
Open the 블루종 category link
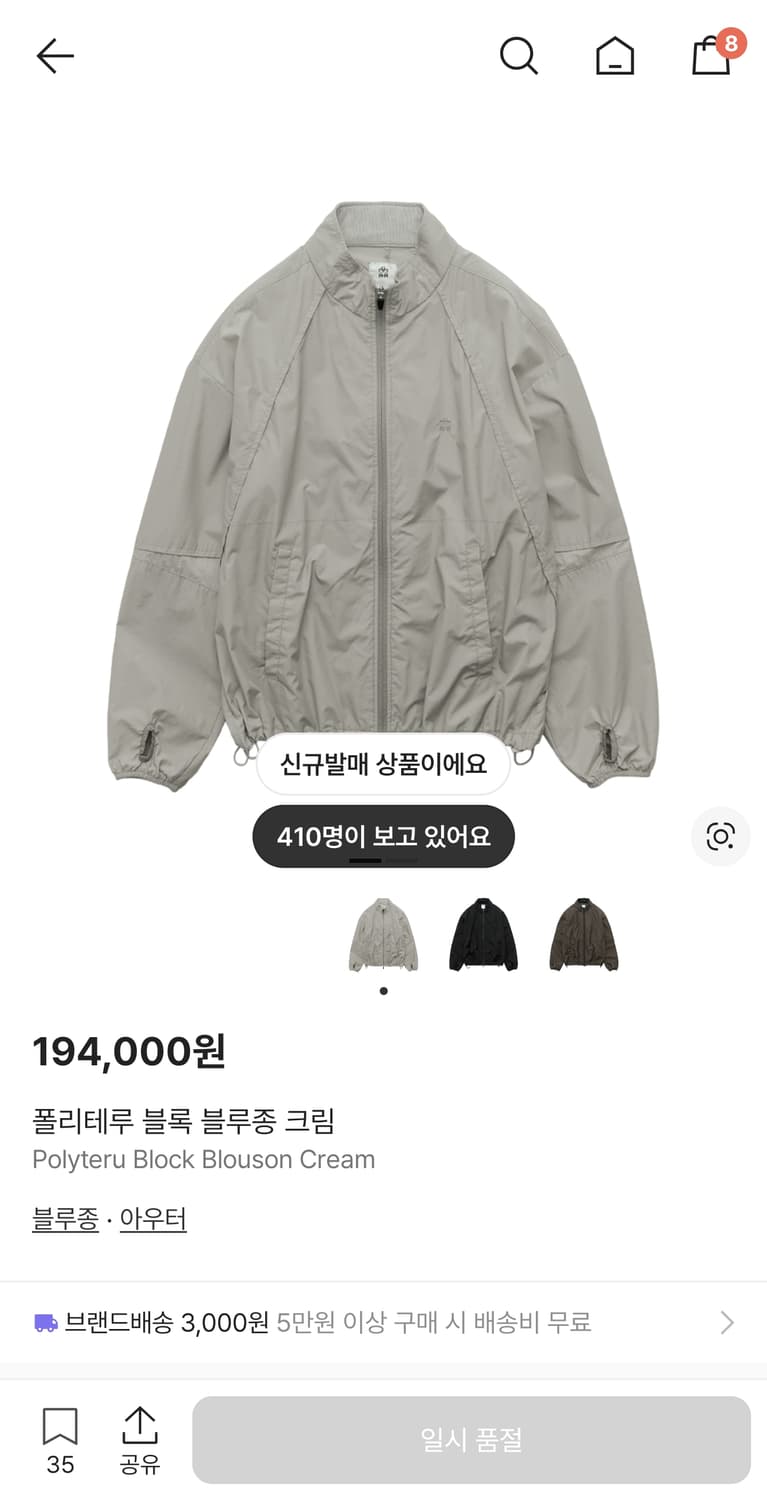[64, 1220]
